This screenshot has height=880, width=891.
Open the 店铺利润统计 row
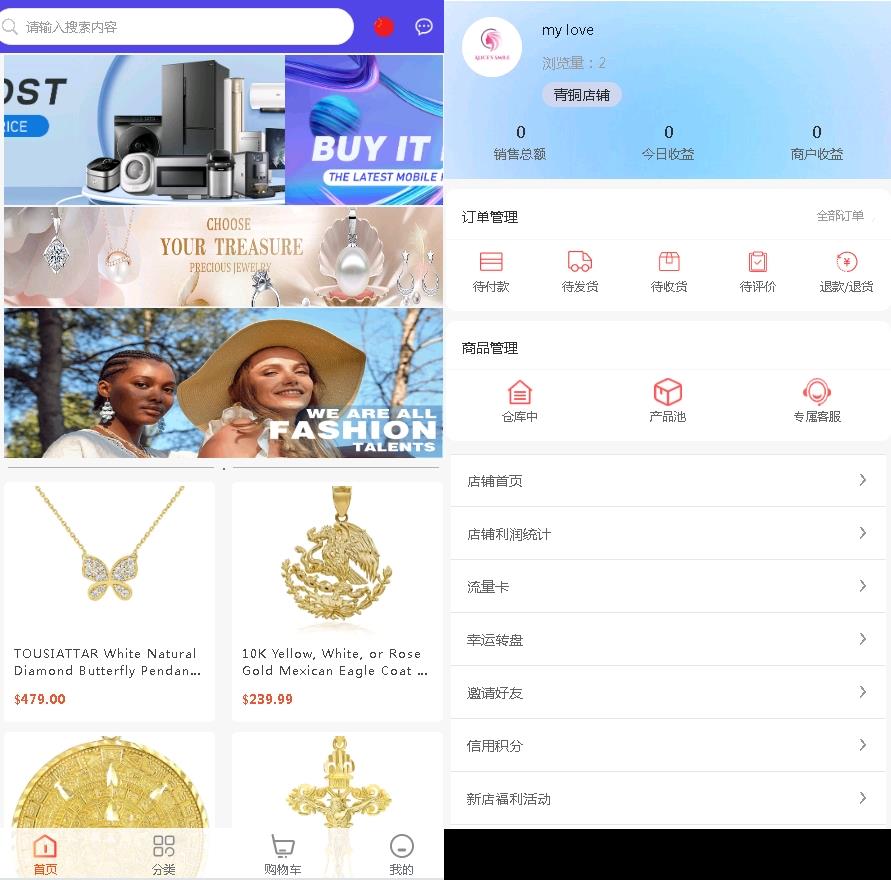coord(667,534)
